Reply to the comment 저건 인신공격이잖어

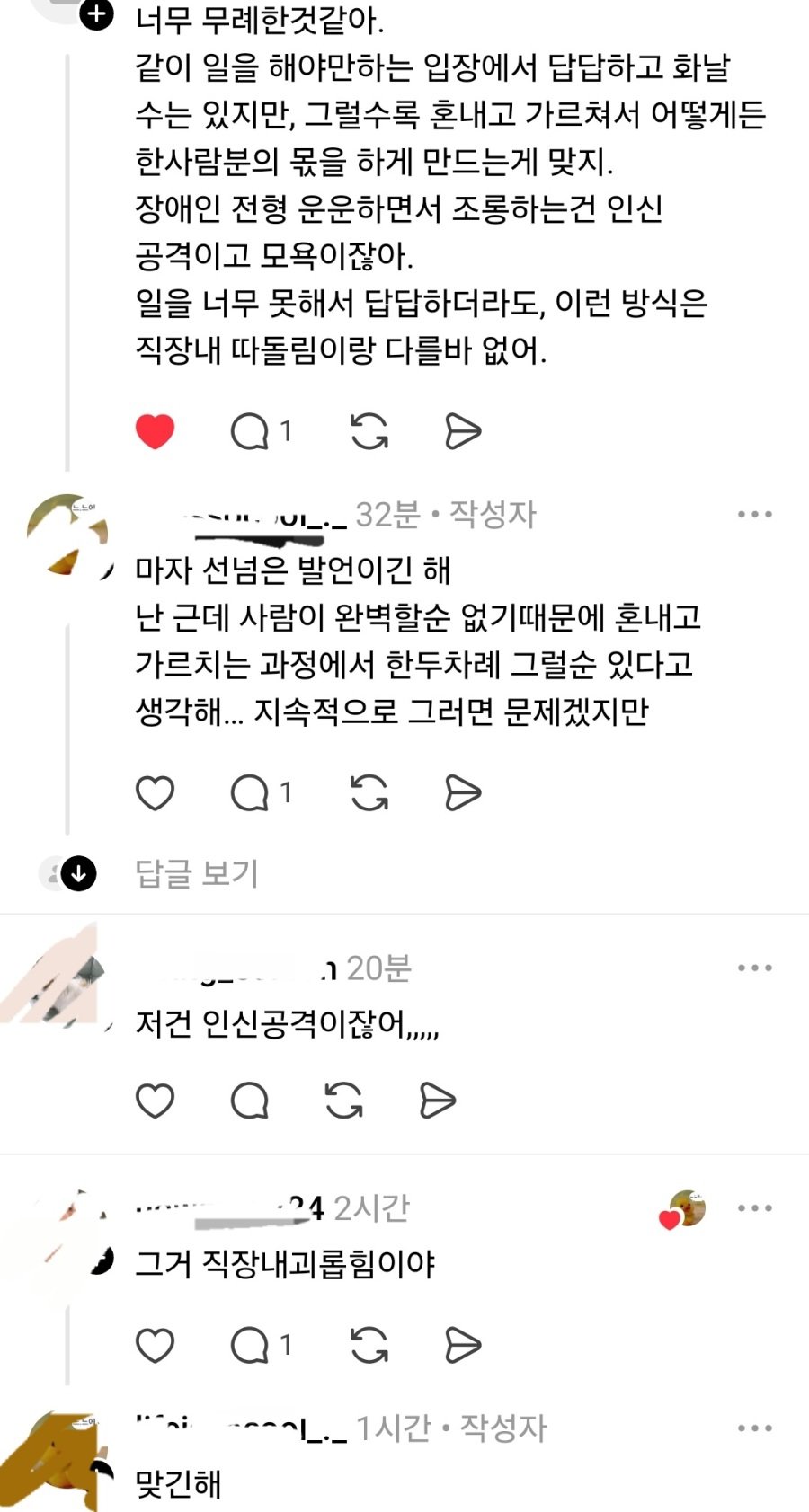tap(250, 1101)
